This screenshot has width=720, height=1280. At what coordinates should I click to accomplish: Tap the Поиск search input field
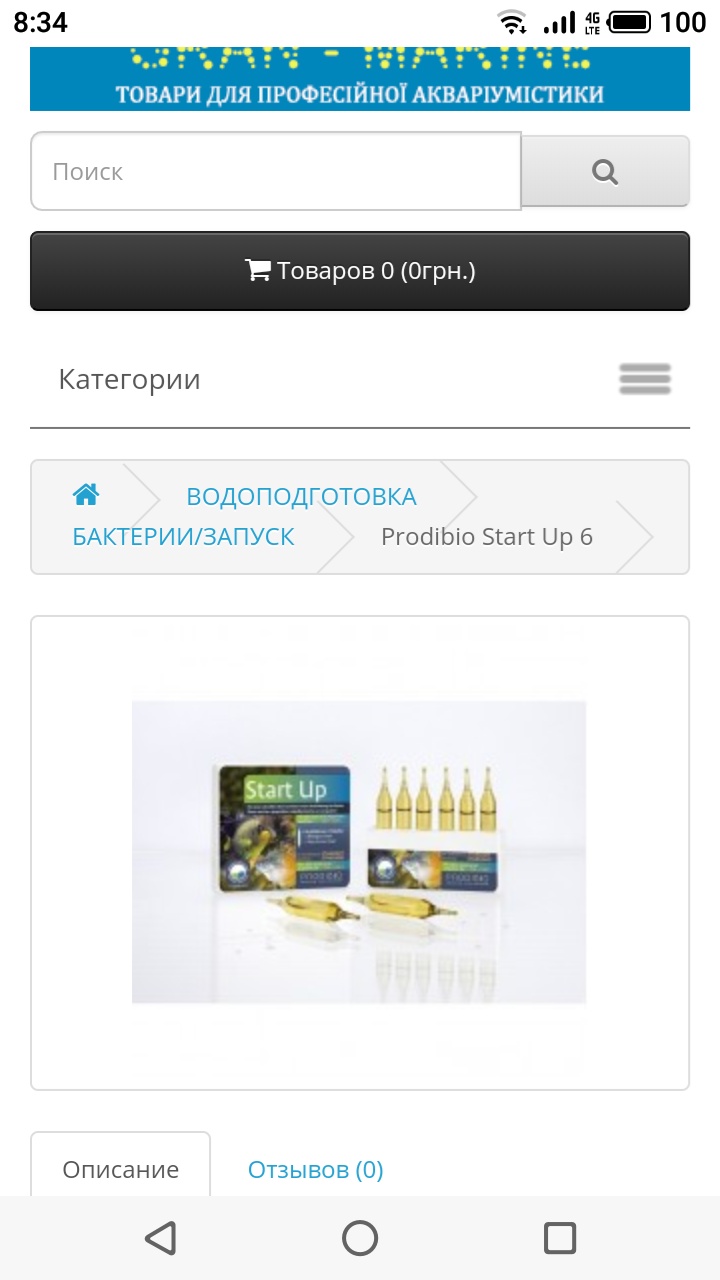tap(275, 172)
